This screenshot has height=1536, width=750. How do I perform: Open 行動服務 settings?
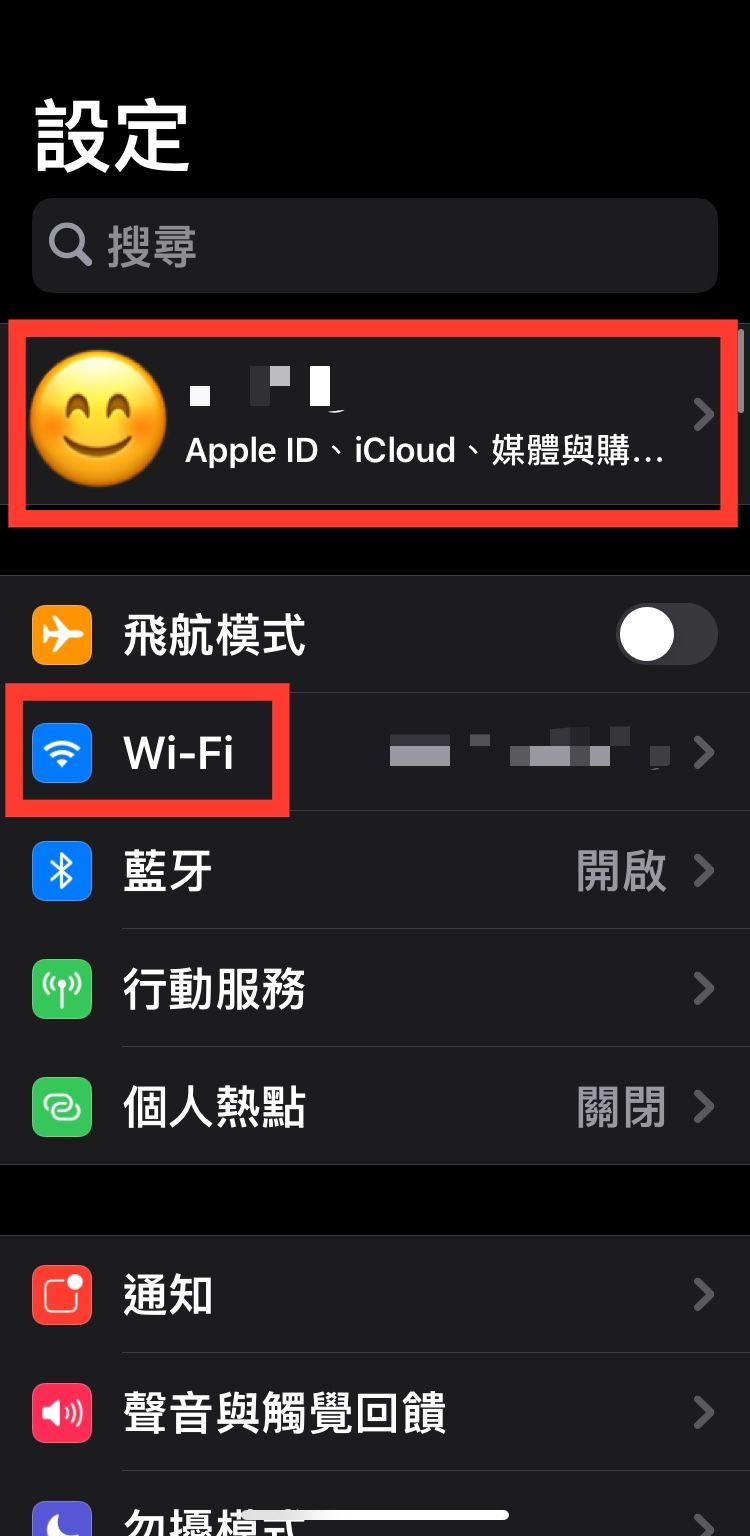pyautogui.click(x=375, y=989)
